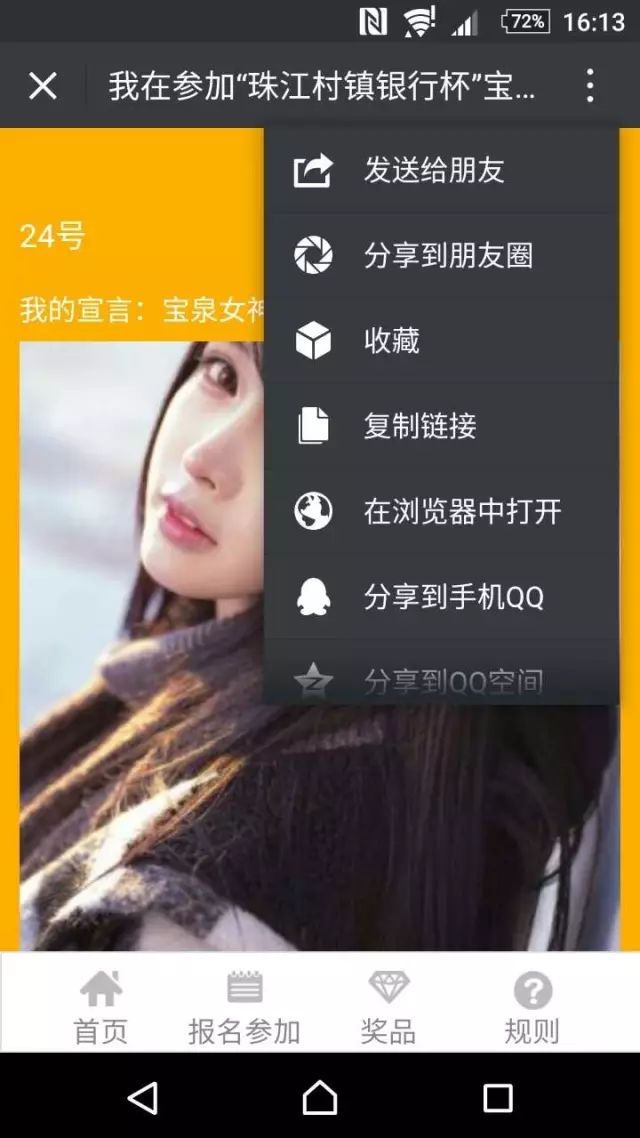Tap the system back button
The height and width of the screenshot is (1138, 640).
pyautogui.click(x=142, y=1097)
